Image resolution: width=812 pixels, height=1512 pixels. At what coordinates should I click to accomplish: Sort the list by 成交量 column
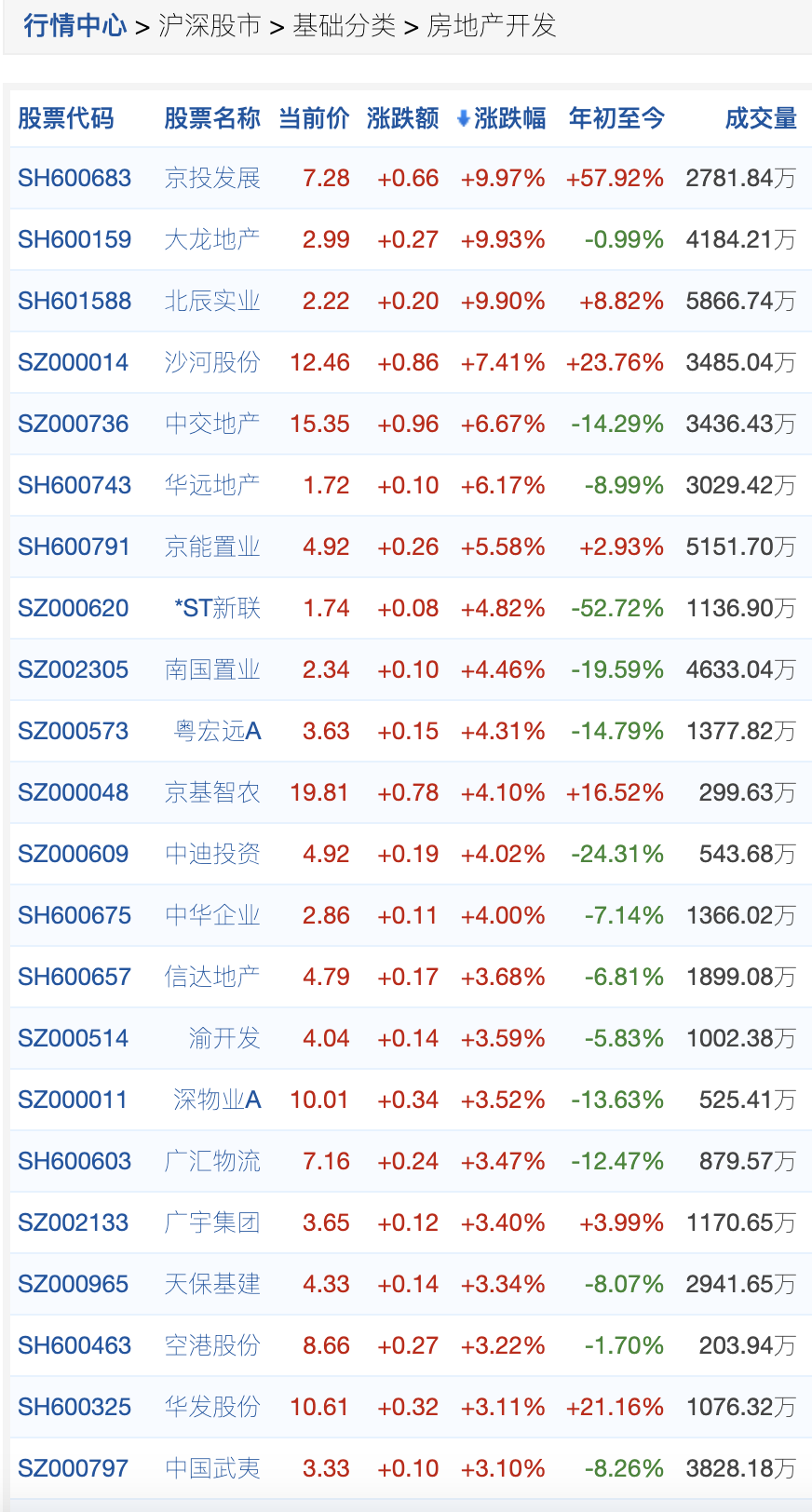tap(761, 118)
